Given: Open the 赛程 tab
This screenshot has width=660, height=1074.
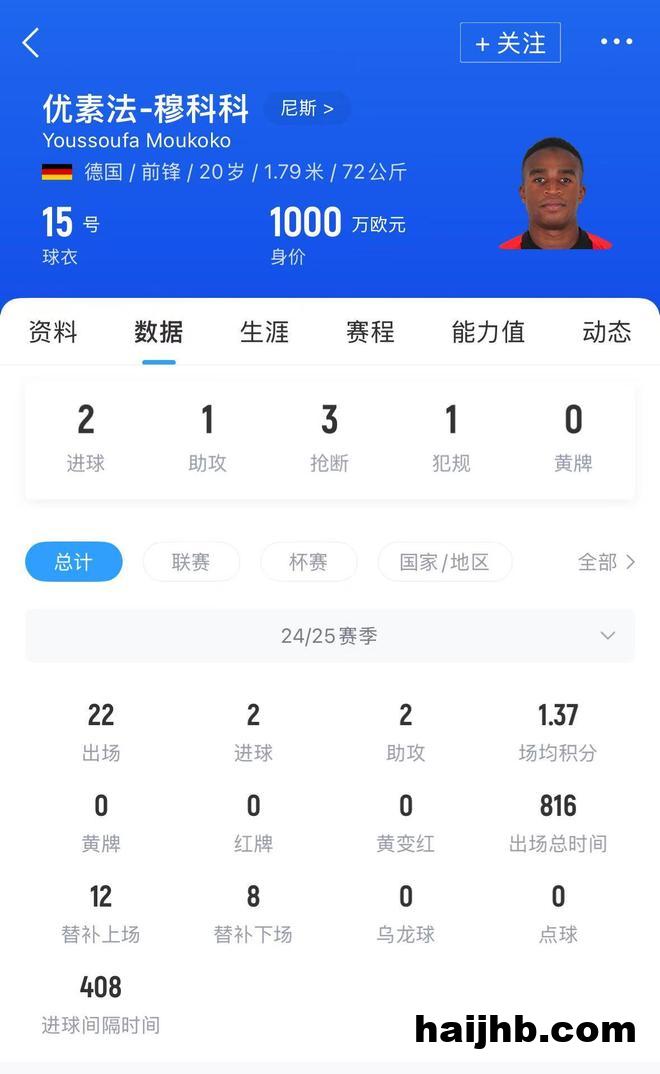Looking at the screenshot, I should click(370, 332).
